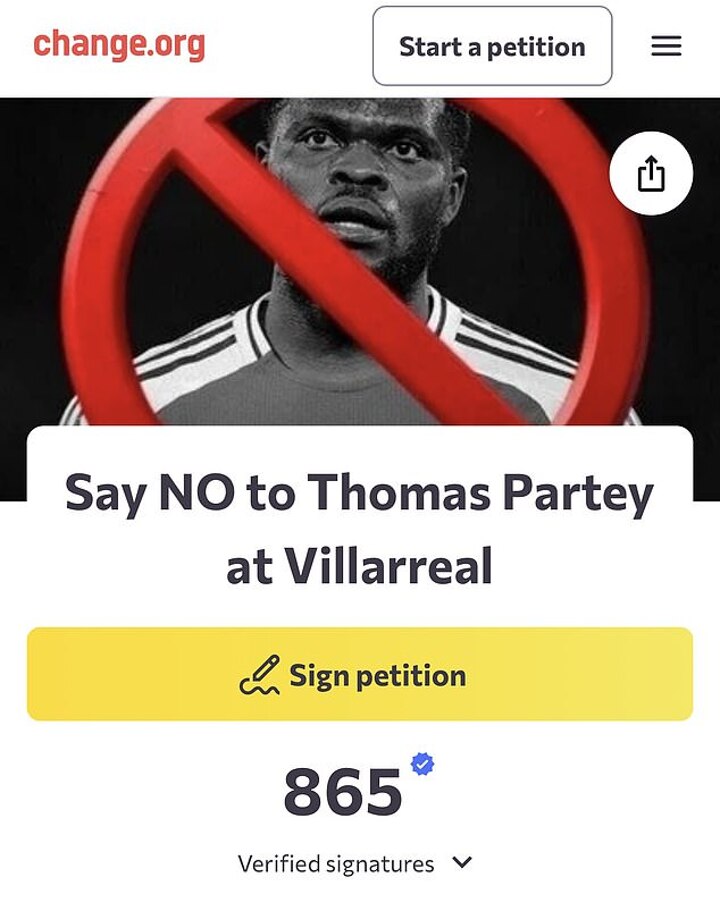Open the hamburger menu

[666, 46]
